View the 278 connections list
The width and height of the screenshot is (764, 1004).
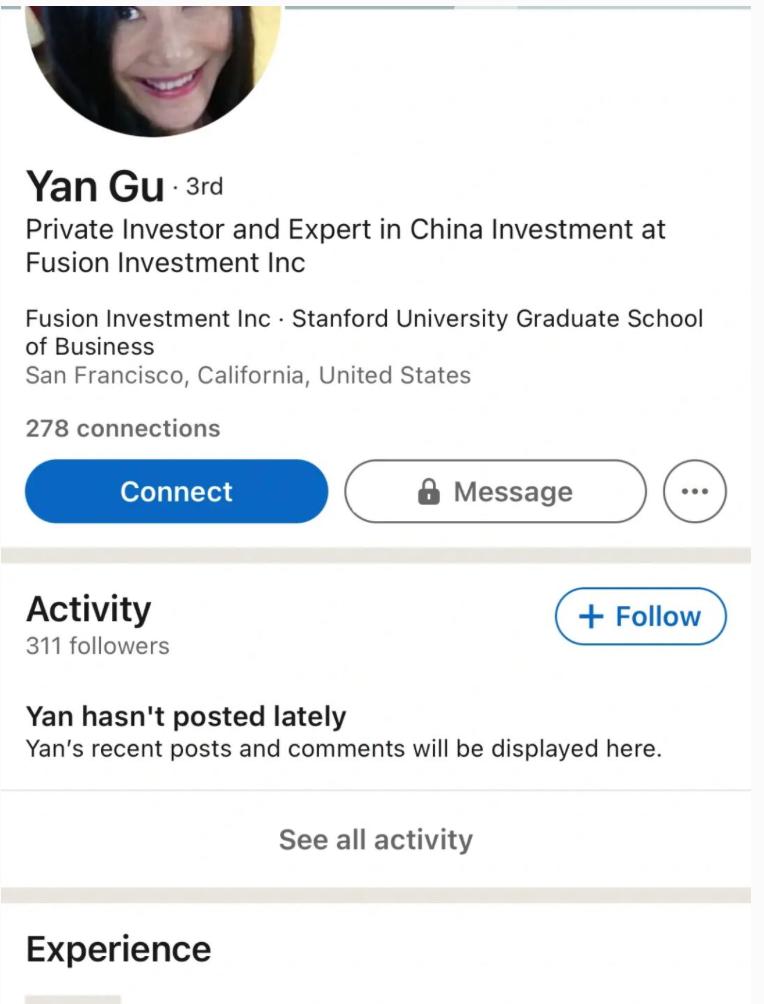(122, 428)
